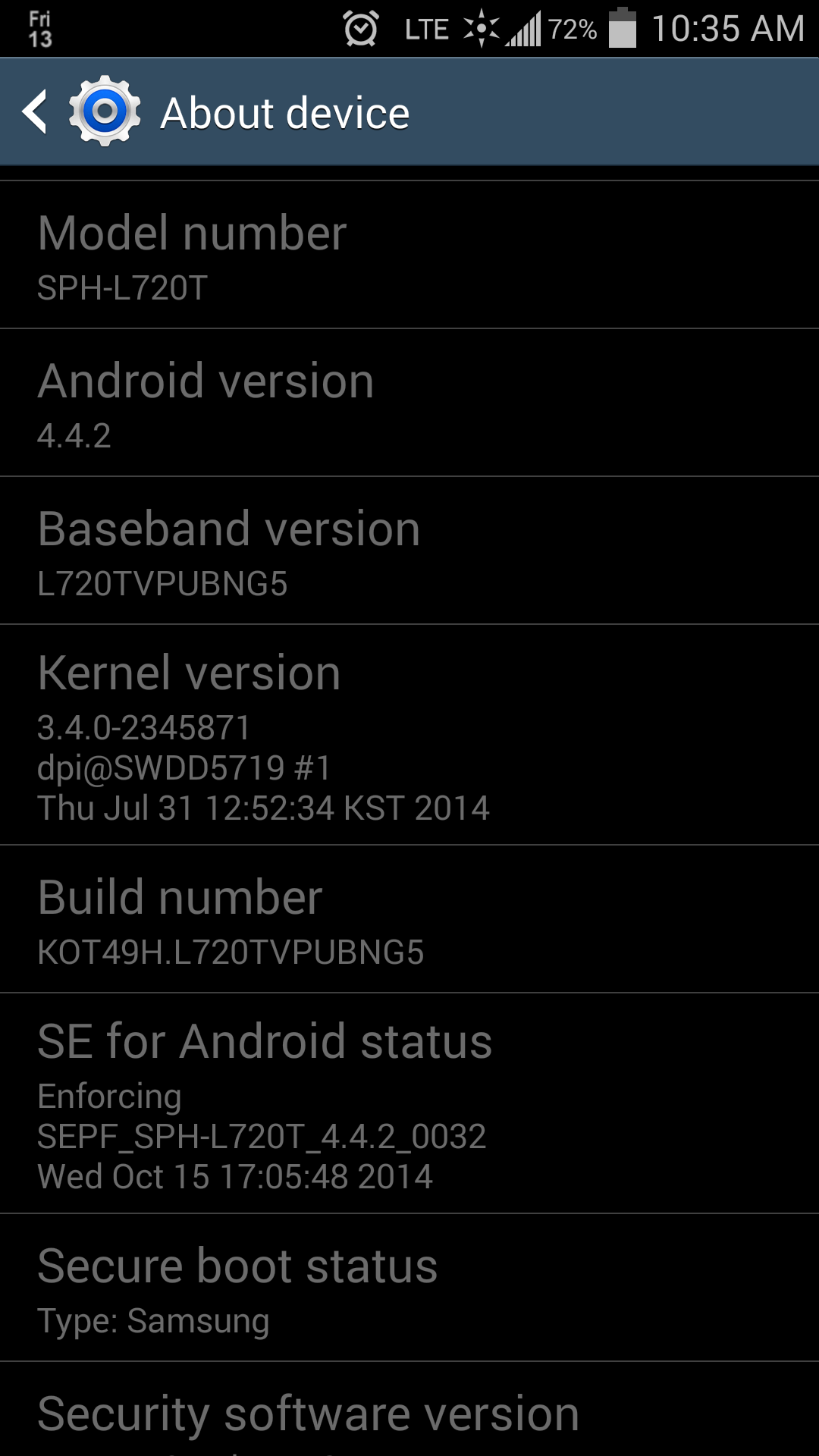
Task: Go back from About device
Action: pyautogui.click(x=35, y=112)
